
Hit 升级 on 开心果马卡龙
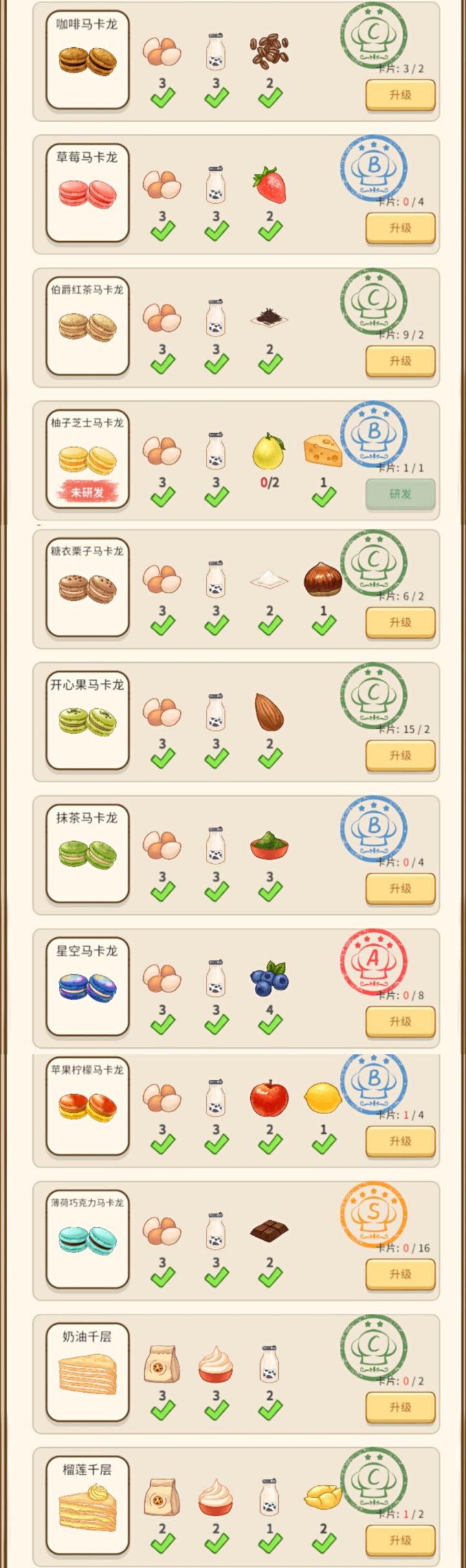click(x=400, y=756)
